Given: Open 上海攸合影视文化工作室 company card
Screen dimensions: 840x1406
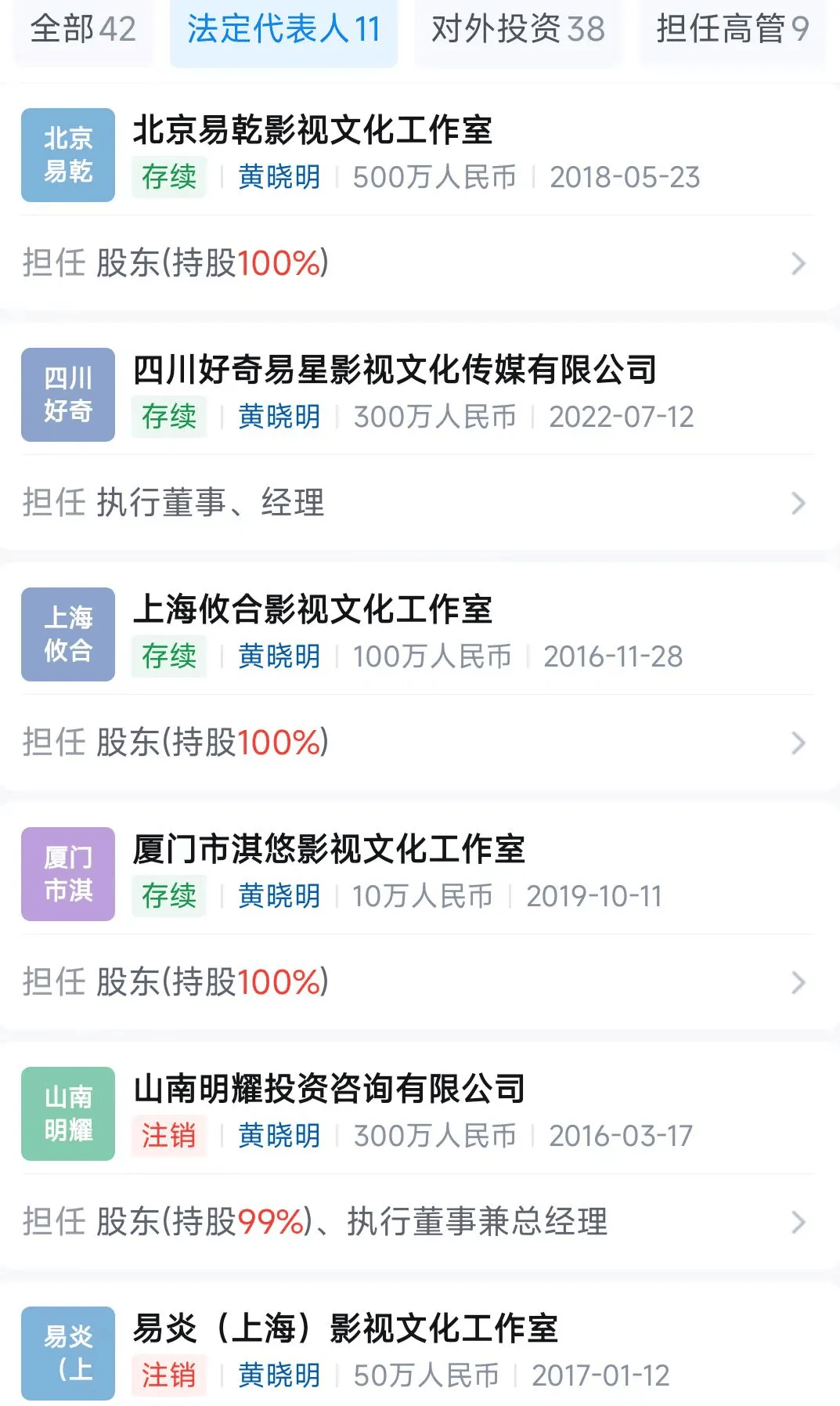Looking at the screenshot, I should point(420,634).
